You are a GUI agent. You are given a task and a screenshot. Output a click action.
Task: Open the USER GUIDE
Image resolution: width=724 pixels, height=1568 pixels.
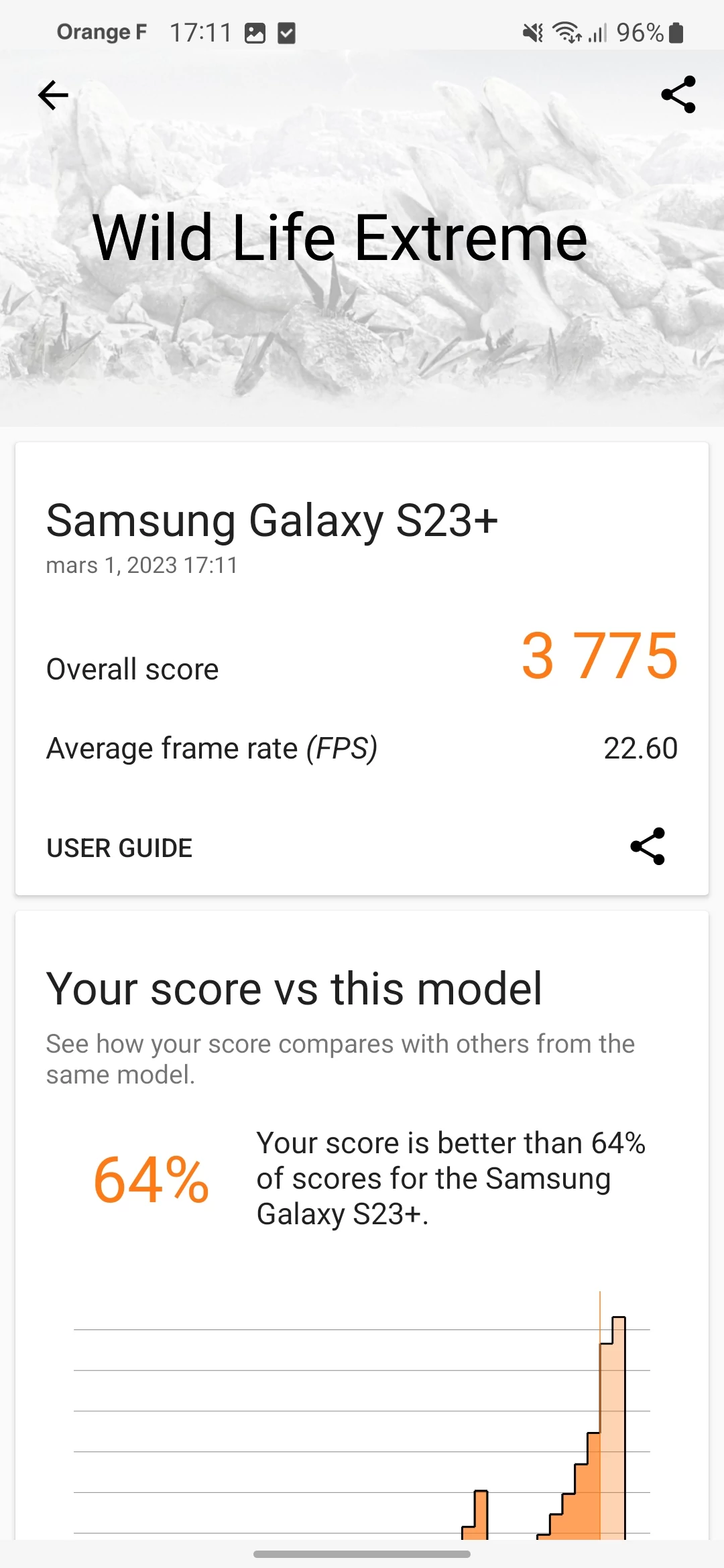pyautogui.click(x=119, y=848)
